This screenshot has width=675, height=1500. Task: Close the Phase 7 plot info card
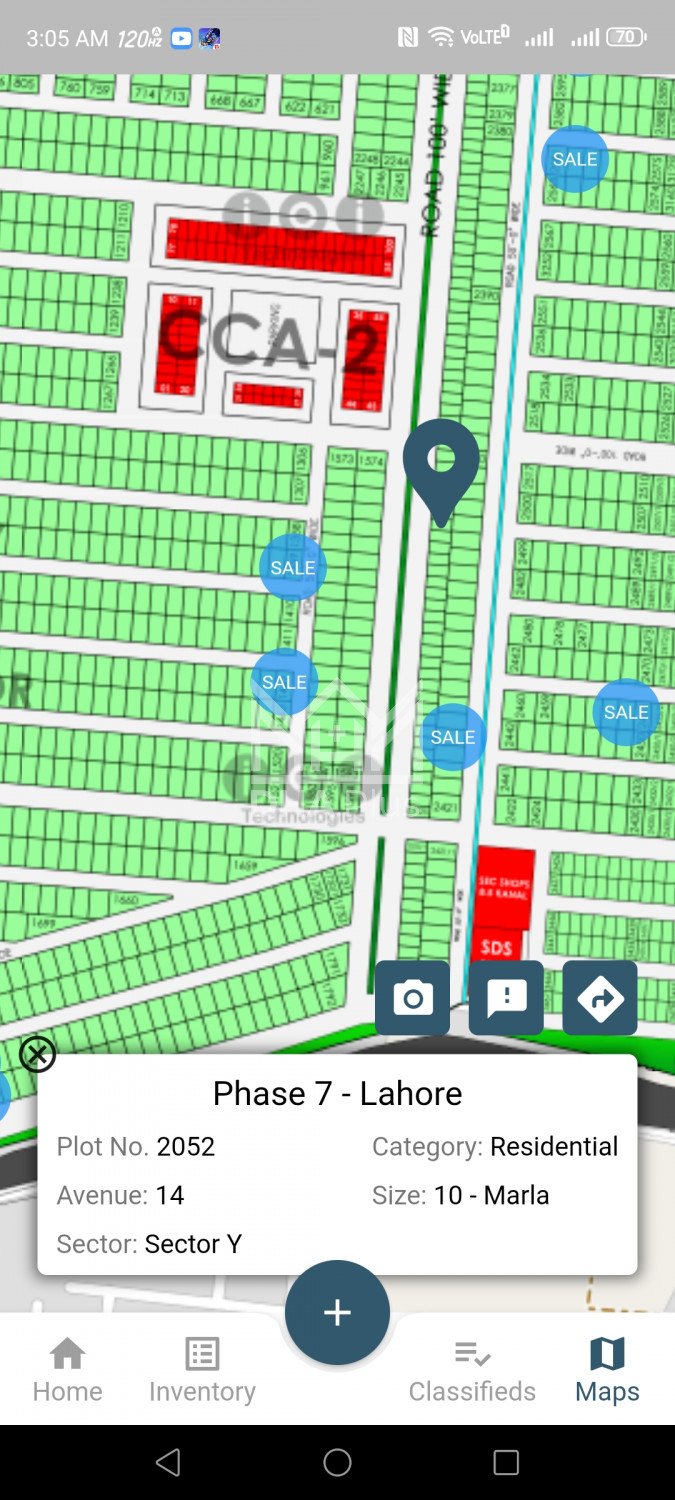pyautogui.click(x=38, y=1054)
